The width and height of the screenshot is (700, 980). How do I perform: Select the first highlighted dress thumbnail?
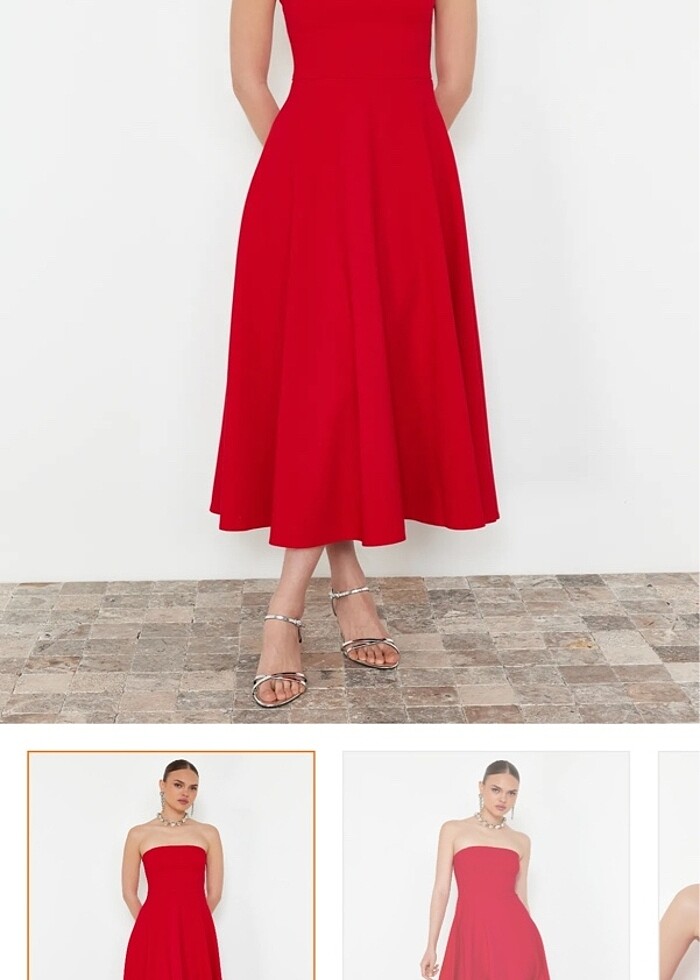[171, 865]
